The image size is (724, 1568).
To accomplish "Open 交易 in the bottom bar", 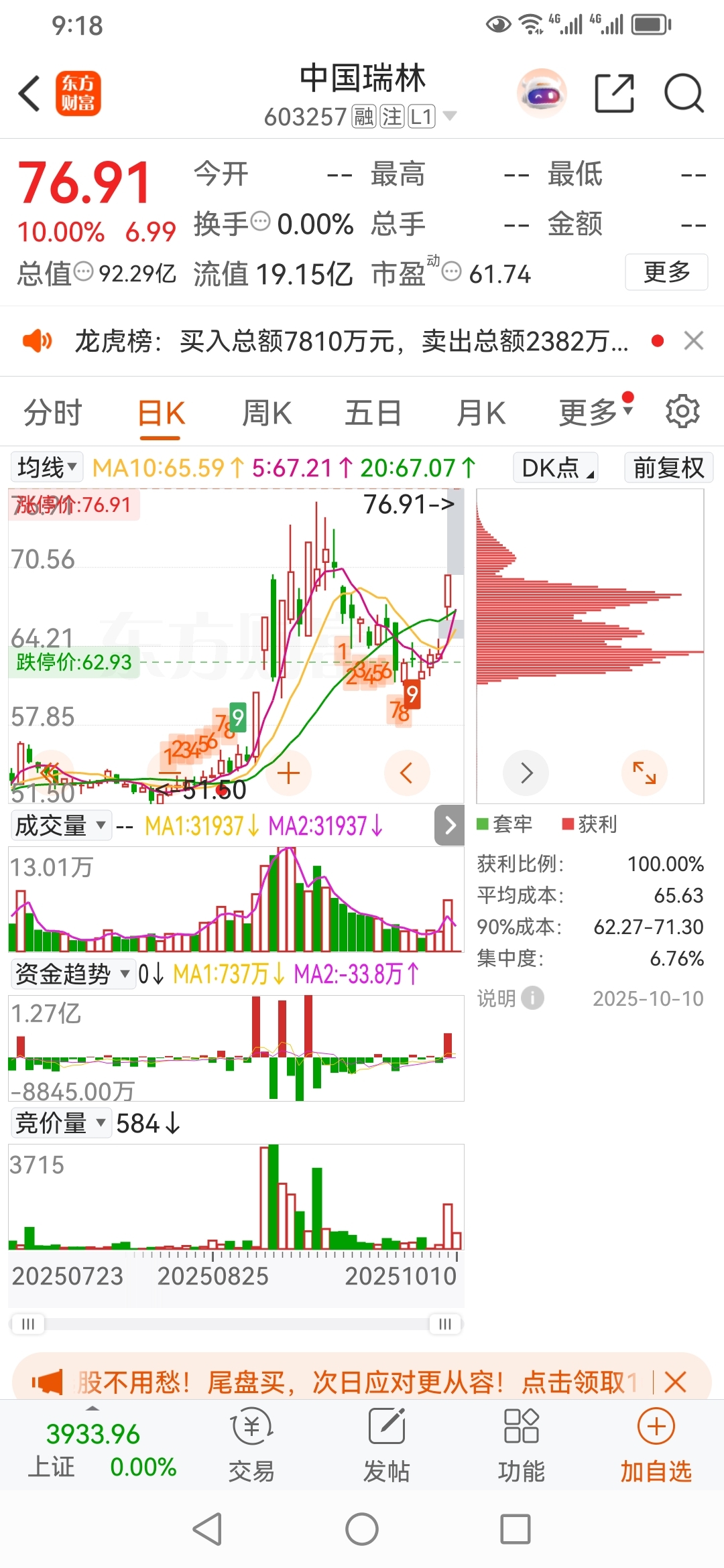I will click(x=251, y=1446).
